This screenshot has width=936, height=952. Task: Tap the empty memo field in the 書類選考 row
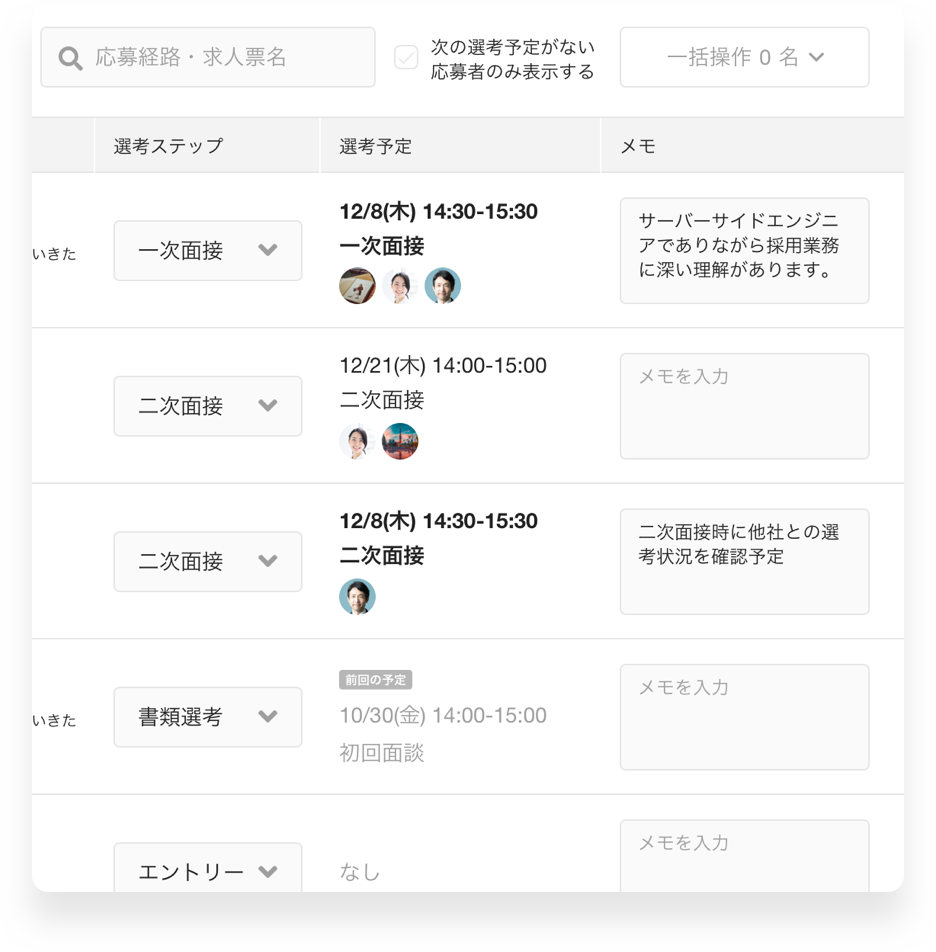click(x=744, y=717)
